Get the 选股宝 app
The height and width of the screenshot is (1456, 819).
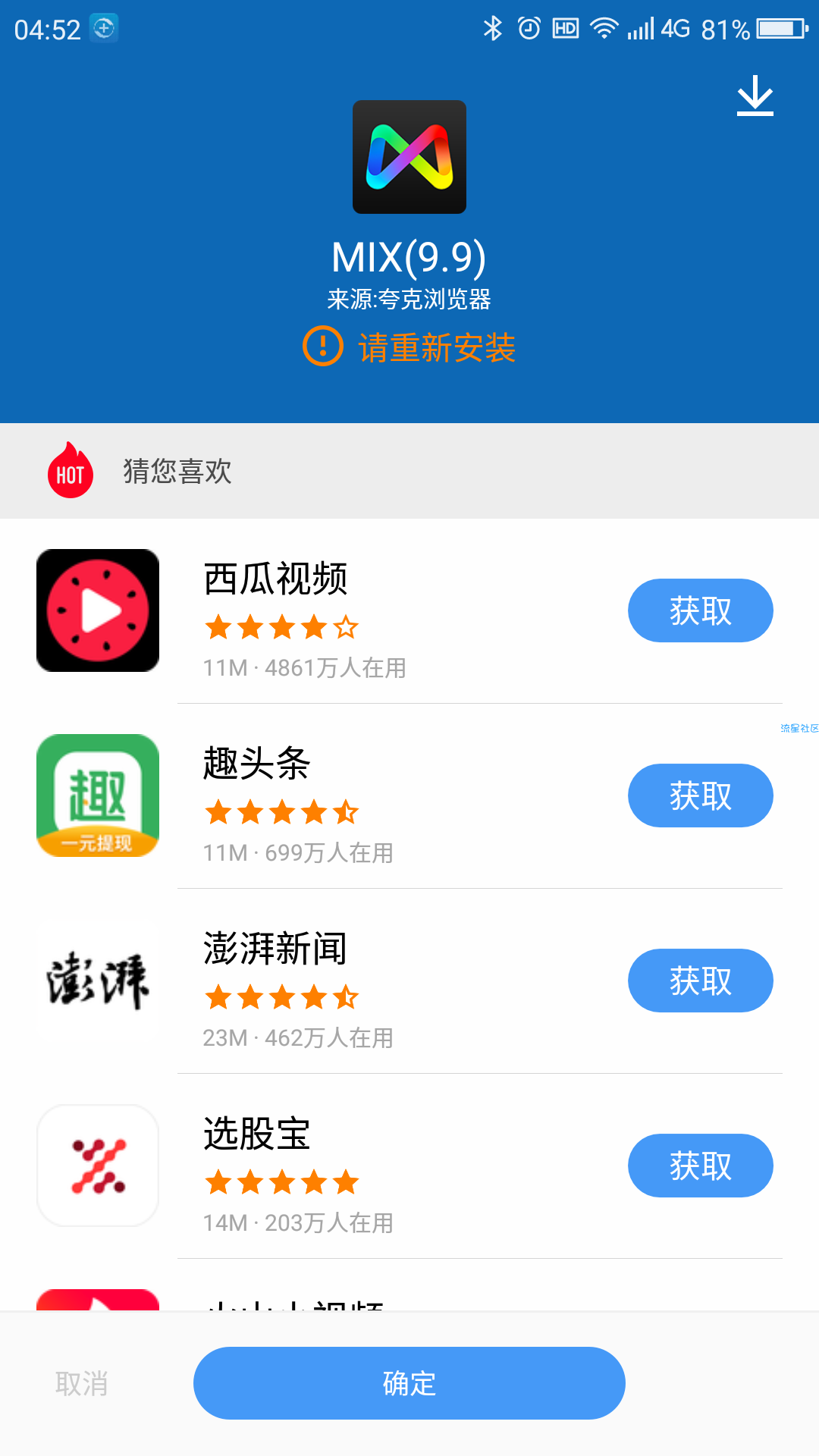701,1166
